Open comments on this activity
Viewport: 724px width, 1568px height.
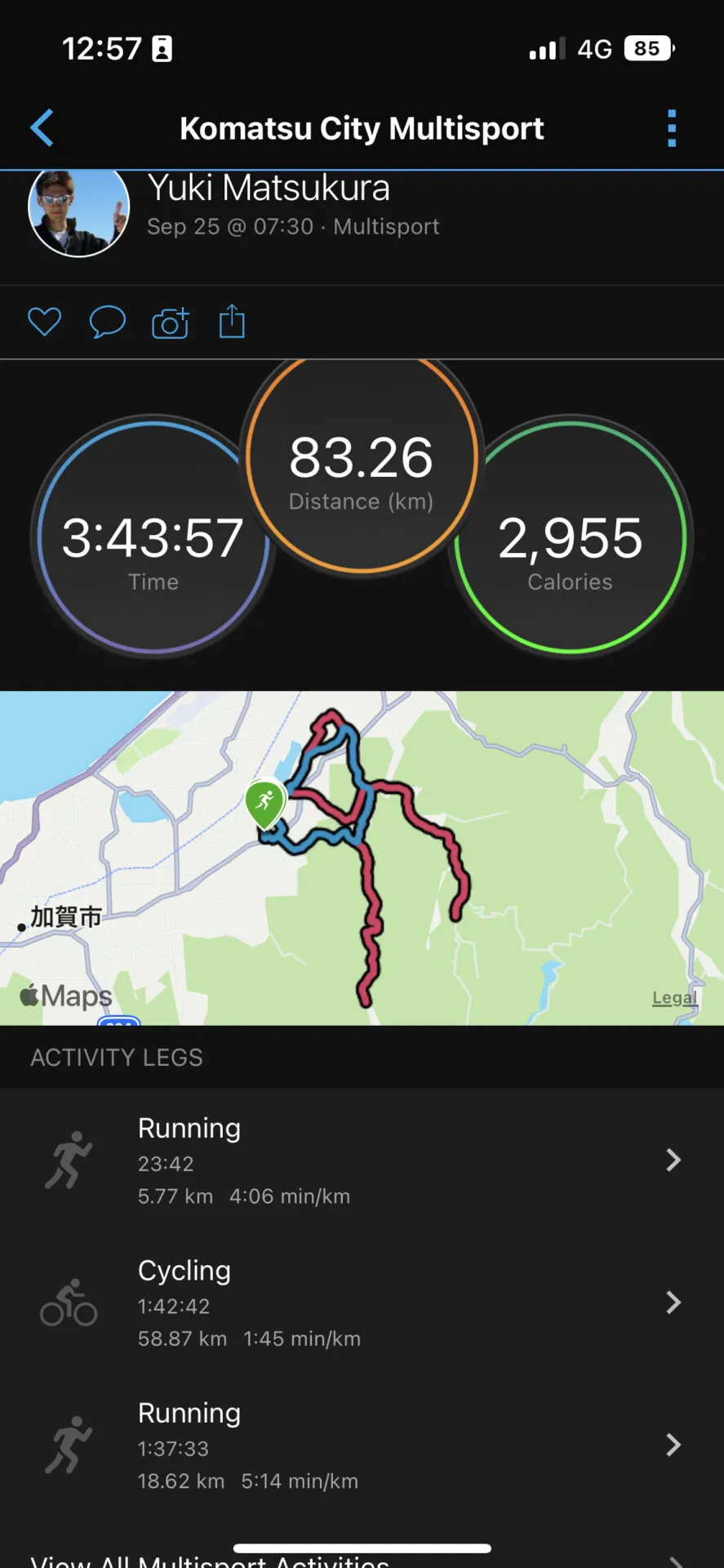pyautogui.click(x=107, y=322)
